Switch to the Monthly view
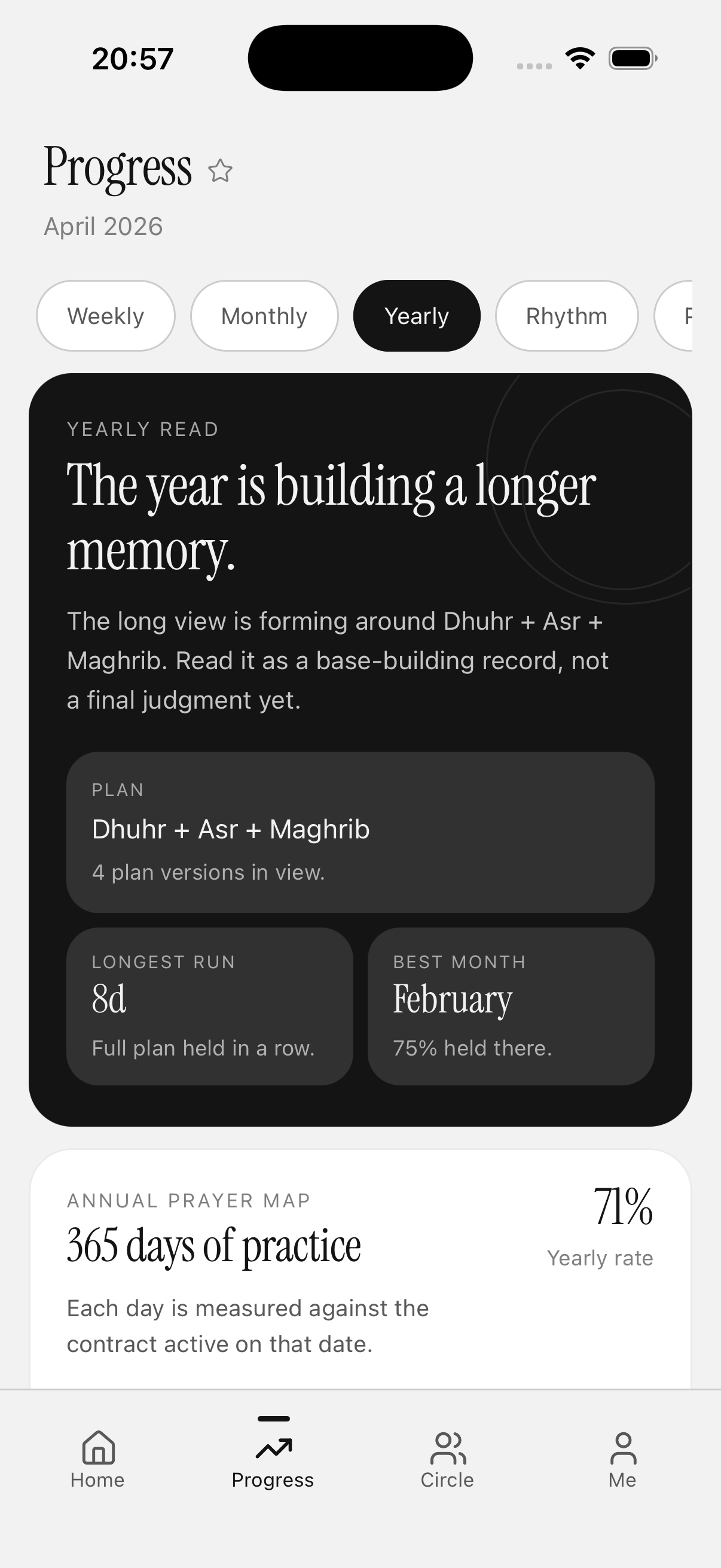Image resolution: width=721 pixels, height=1568 pixels. click(264, 316)
